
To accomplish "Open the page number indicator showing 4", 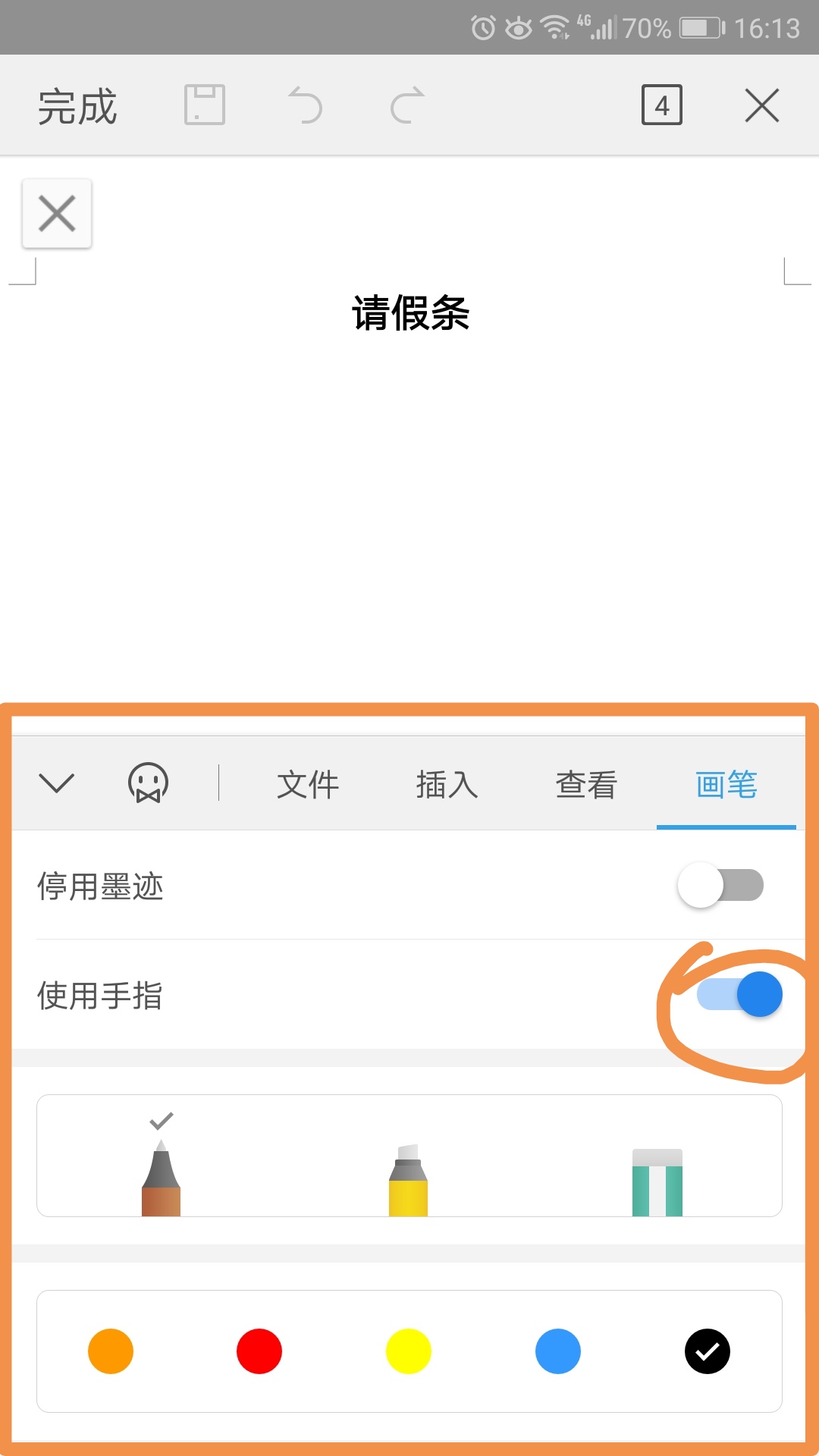I will [661, 105].
